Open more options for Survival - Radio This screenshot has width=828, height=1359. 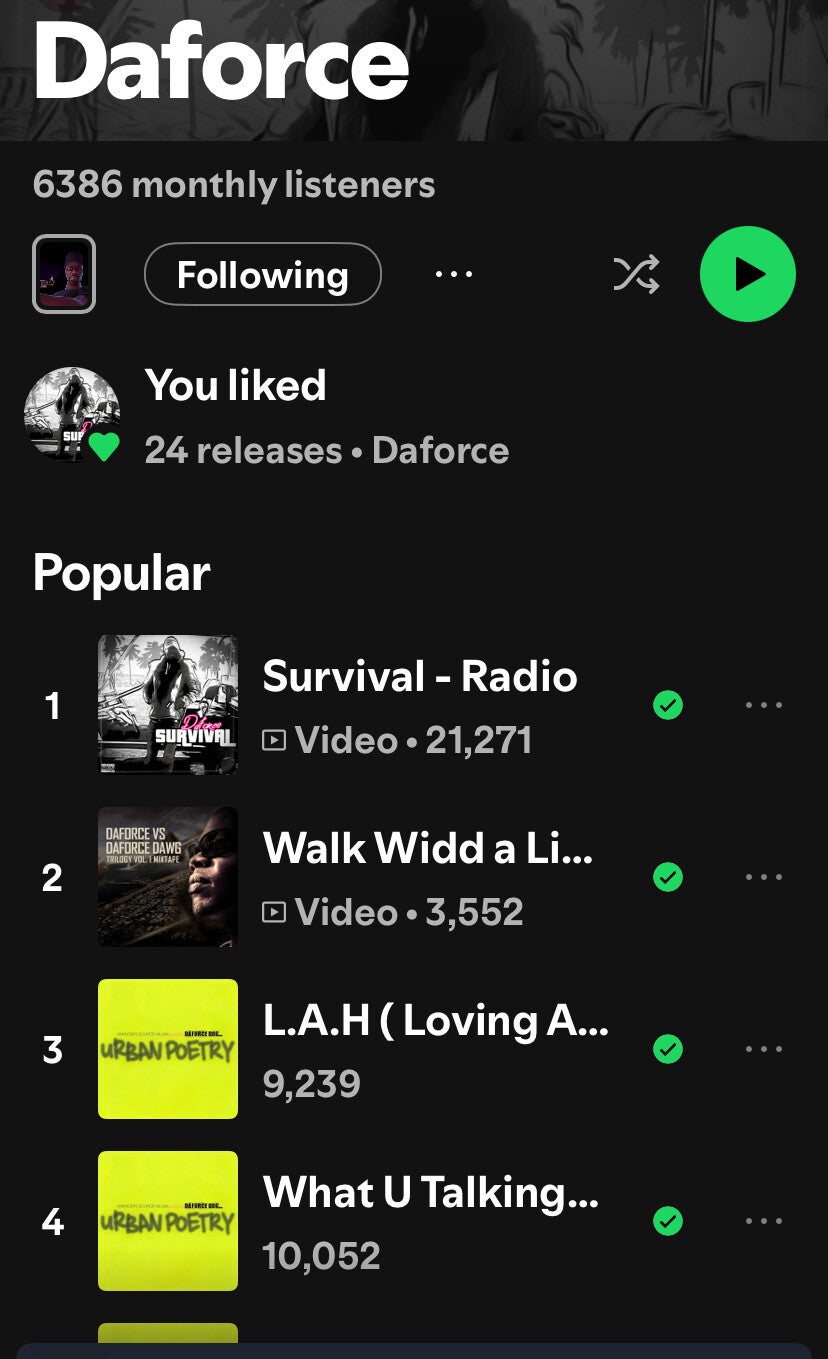tap(764, 706)
